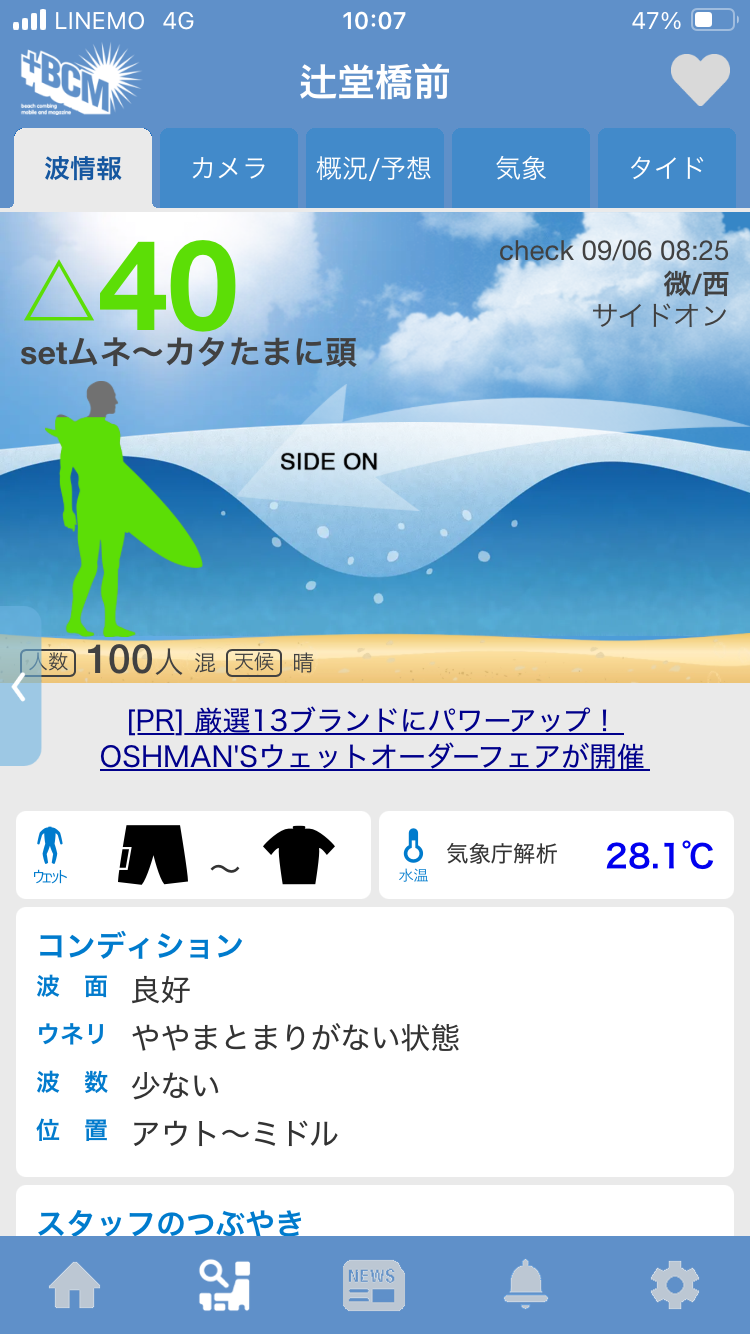Screen dimensions: 750x1334
Task: Open the 概況/予想 tab
Action: [374, 168]
